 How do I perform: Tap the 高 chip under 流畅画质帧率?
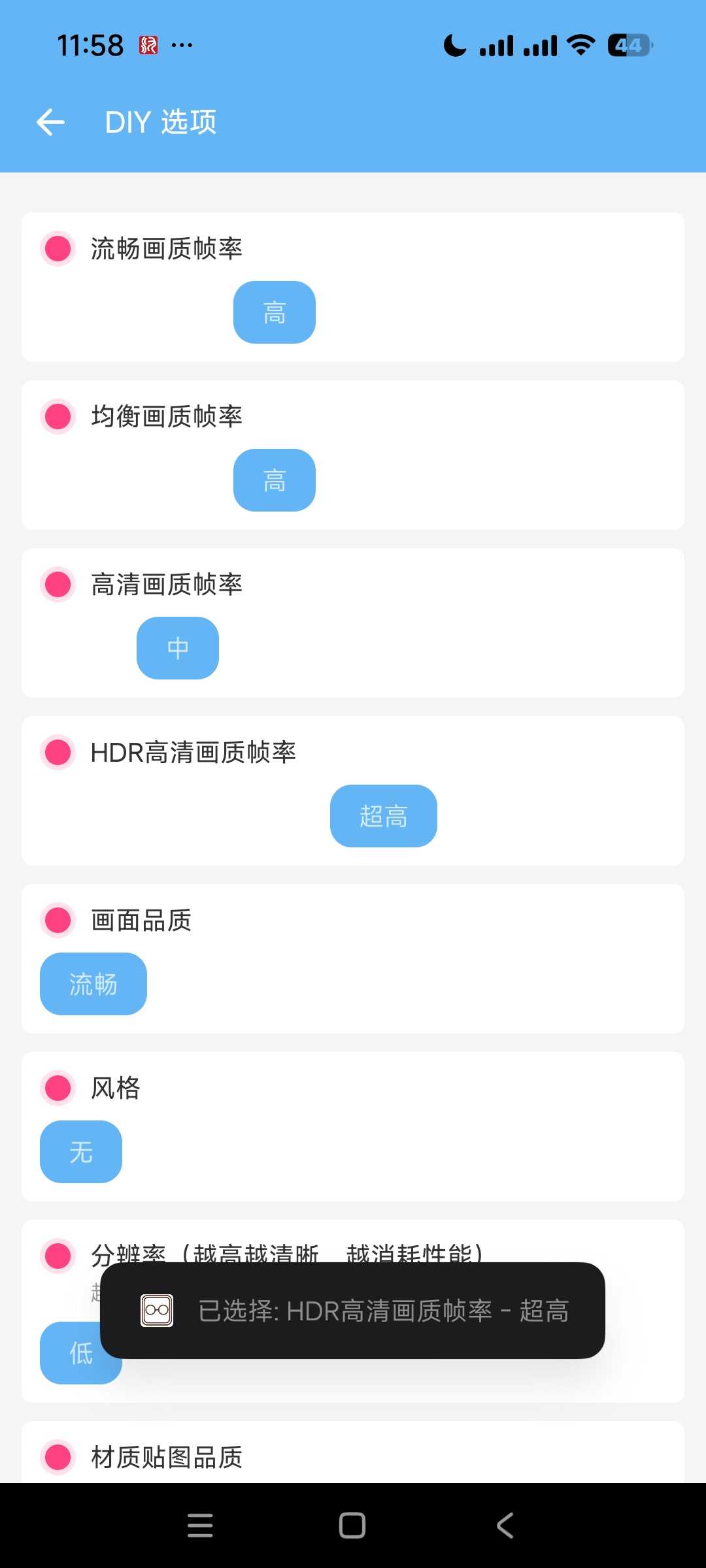coord(274,312)
